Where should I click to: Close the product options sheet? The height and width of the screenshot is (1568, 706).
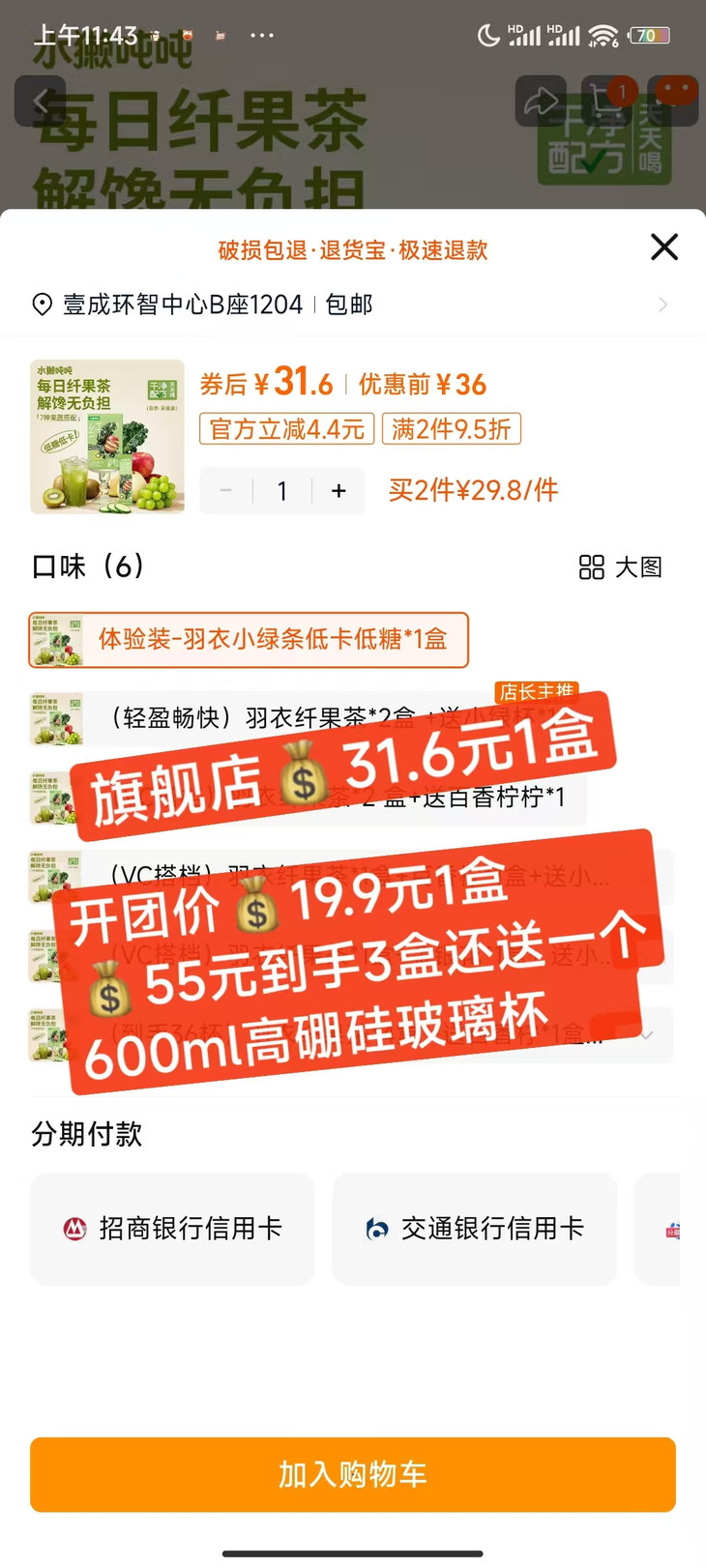[x=664, y=247]
